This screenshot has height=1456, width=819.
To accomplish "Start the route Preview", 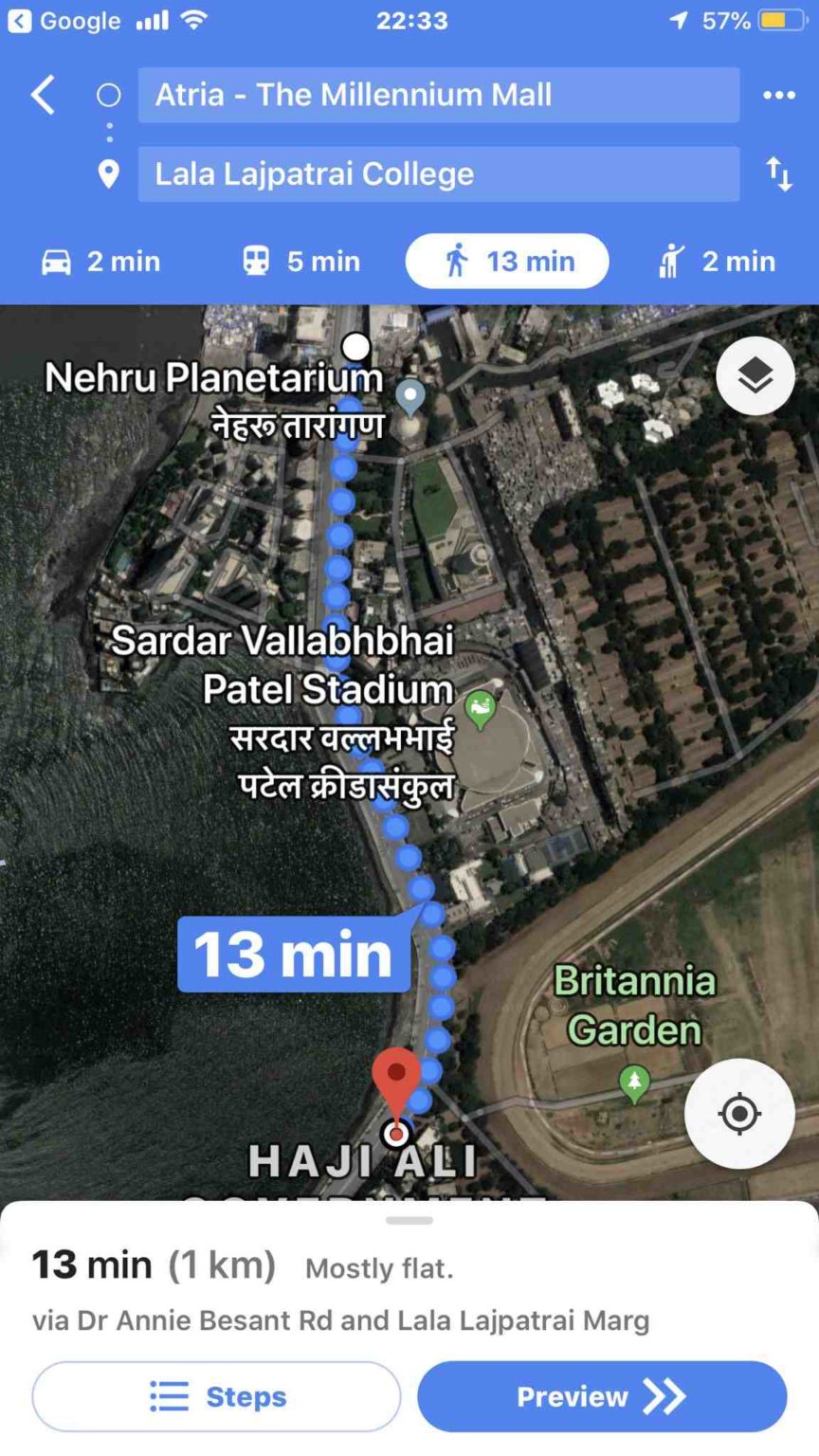I will [x=602, y=1396].
